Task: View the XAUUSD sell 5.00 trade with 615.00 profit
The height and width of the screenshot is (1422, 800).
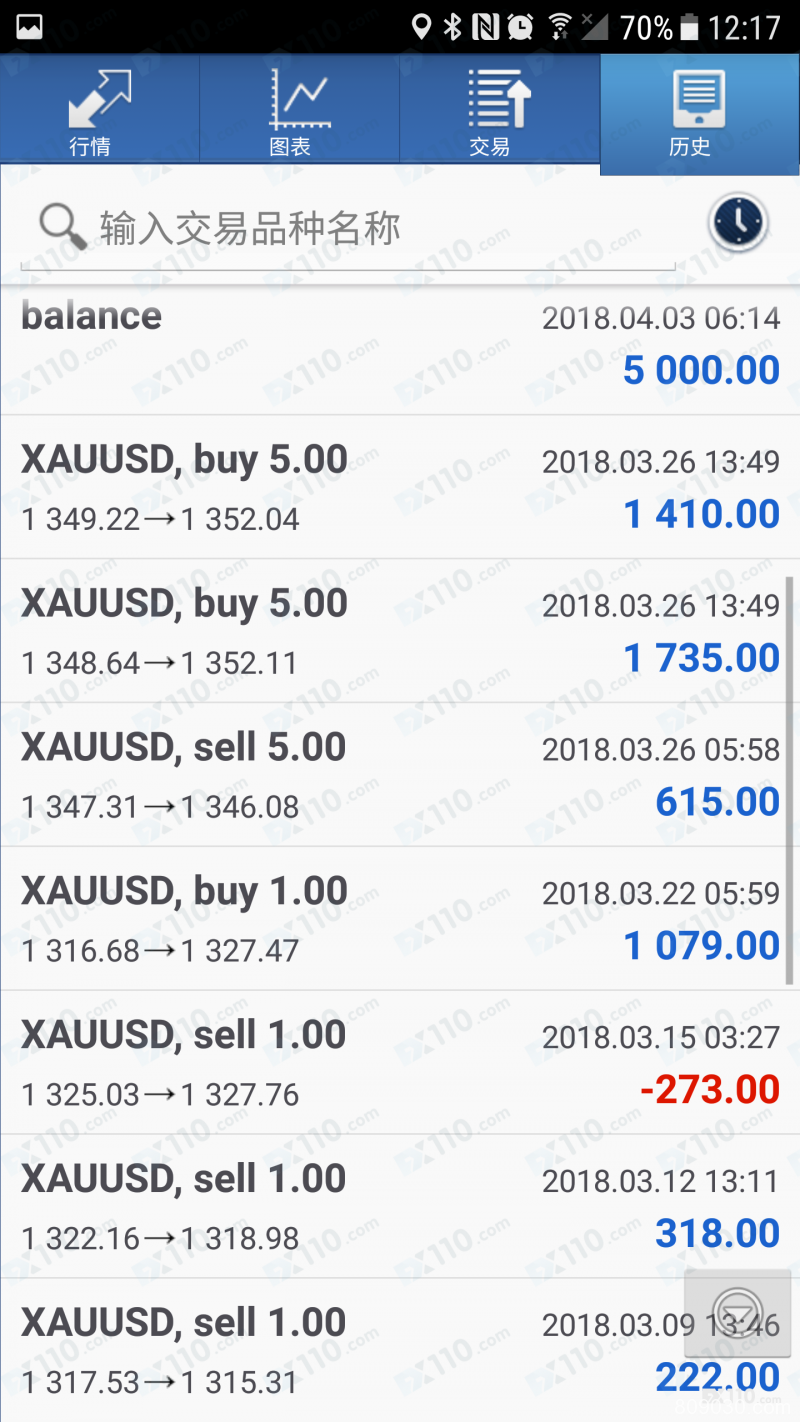Action: (x=400, y=775)
